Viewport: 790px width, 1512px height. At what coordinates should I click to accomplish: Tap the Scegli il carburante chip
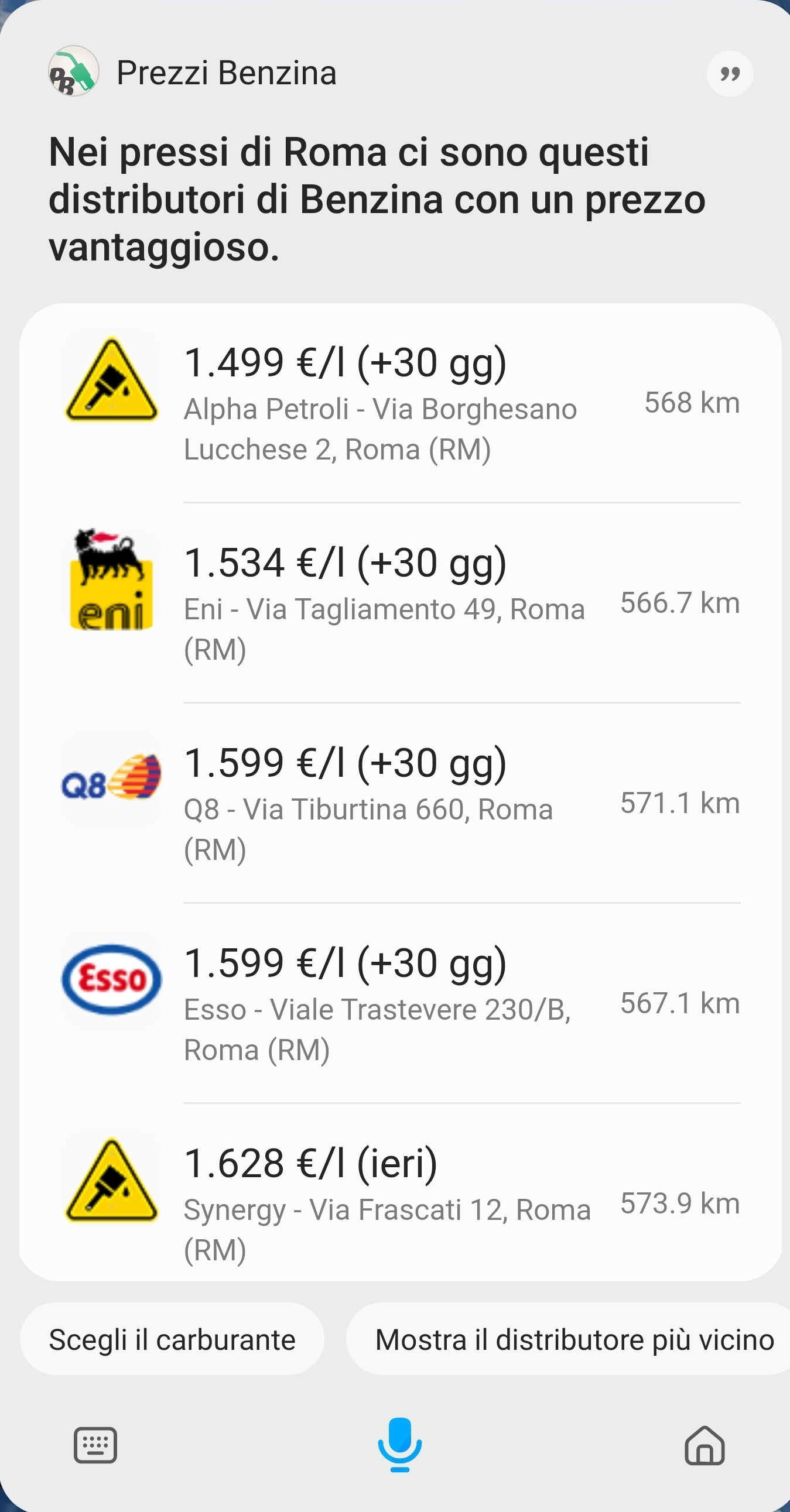[x=172, y=1339]
